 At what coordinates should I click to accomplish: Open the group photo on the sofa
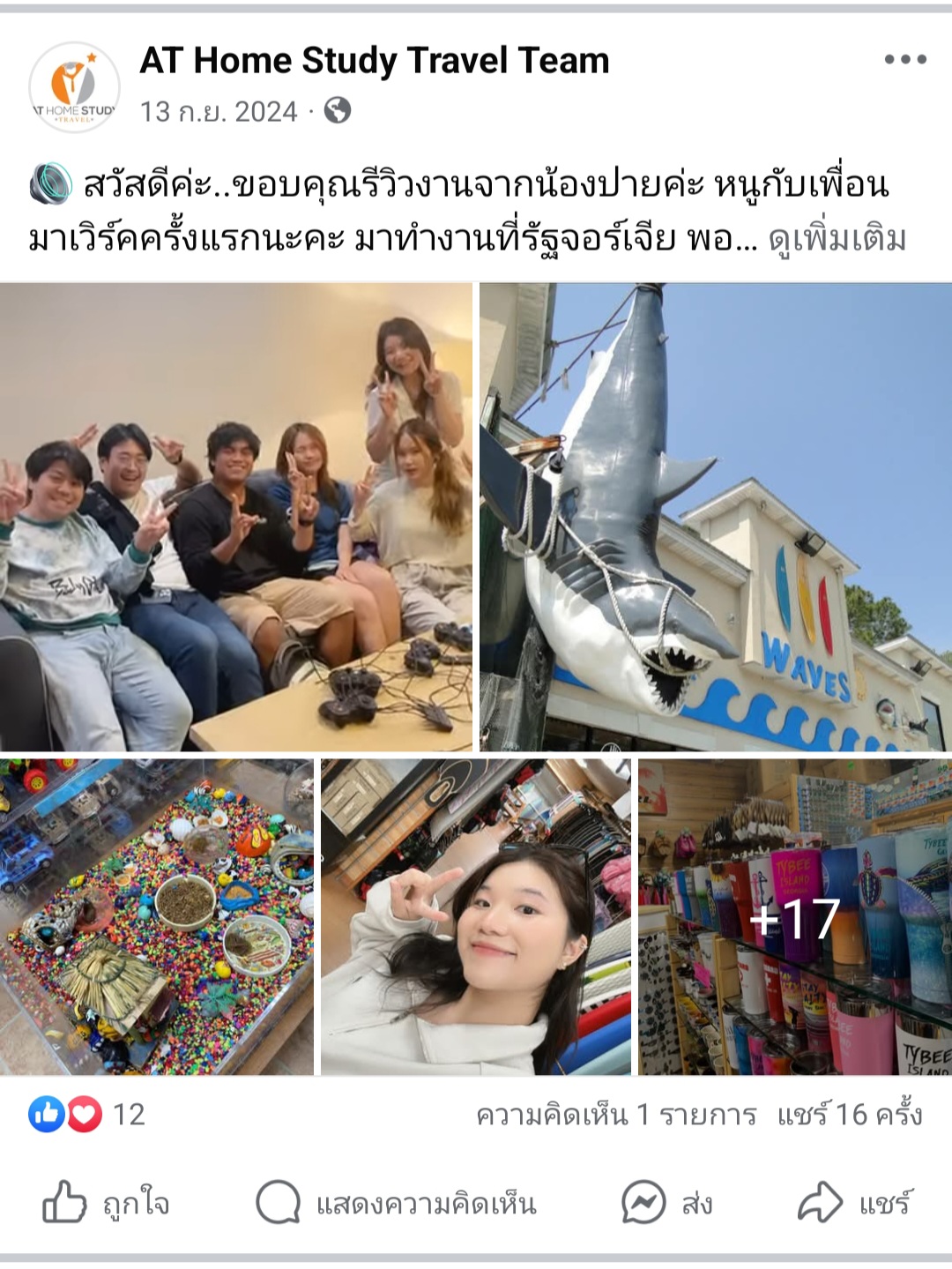coord(235,517)
